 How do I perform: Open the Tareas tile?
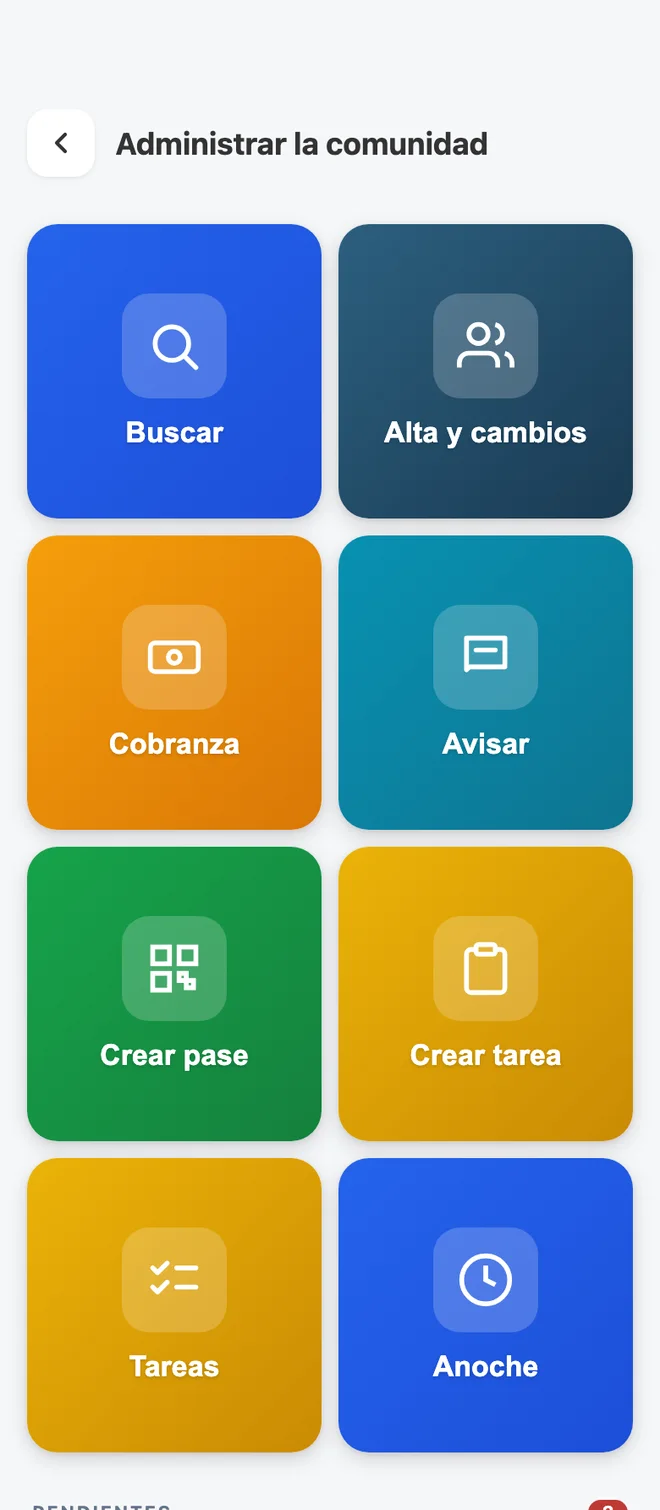[174, 1305]
